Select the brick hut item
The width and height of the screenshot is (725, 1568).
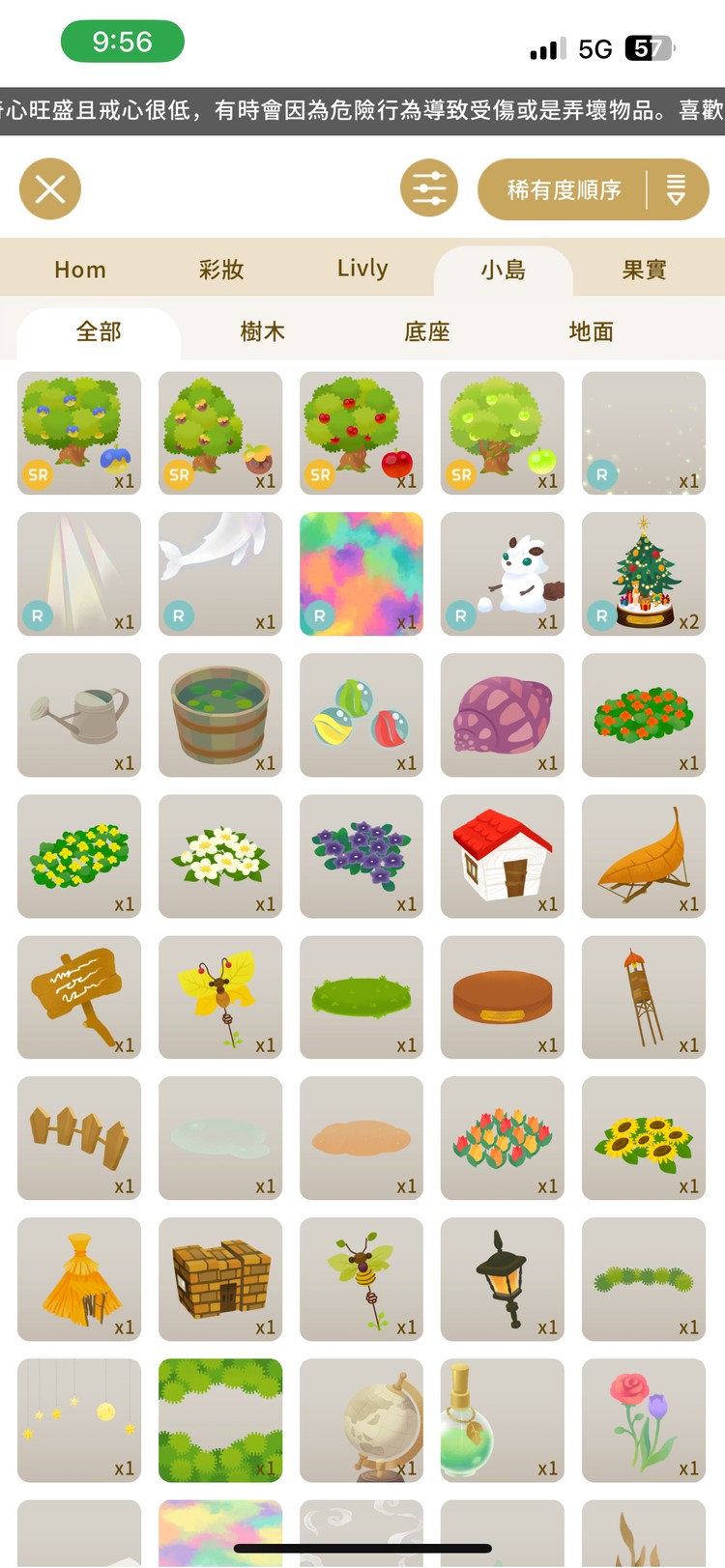[220, 1279]
